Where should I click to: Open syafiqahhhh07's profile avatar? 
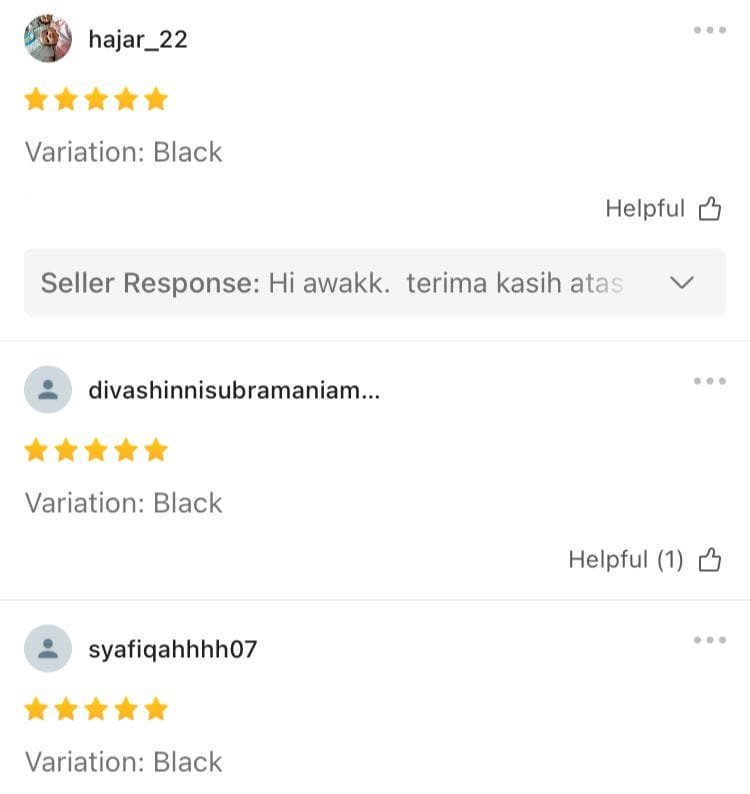[48, 649]
